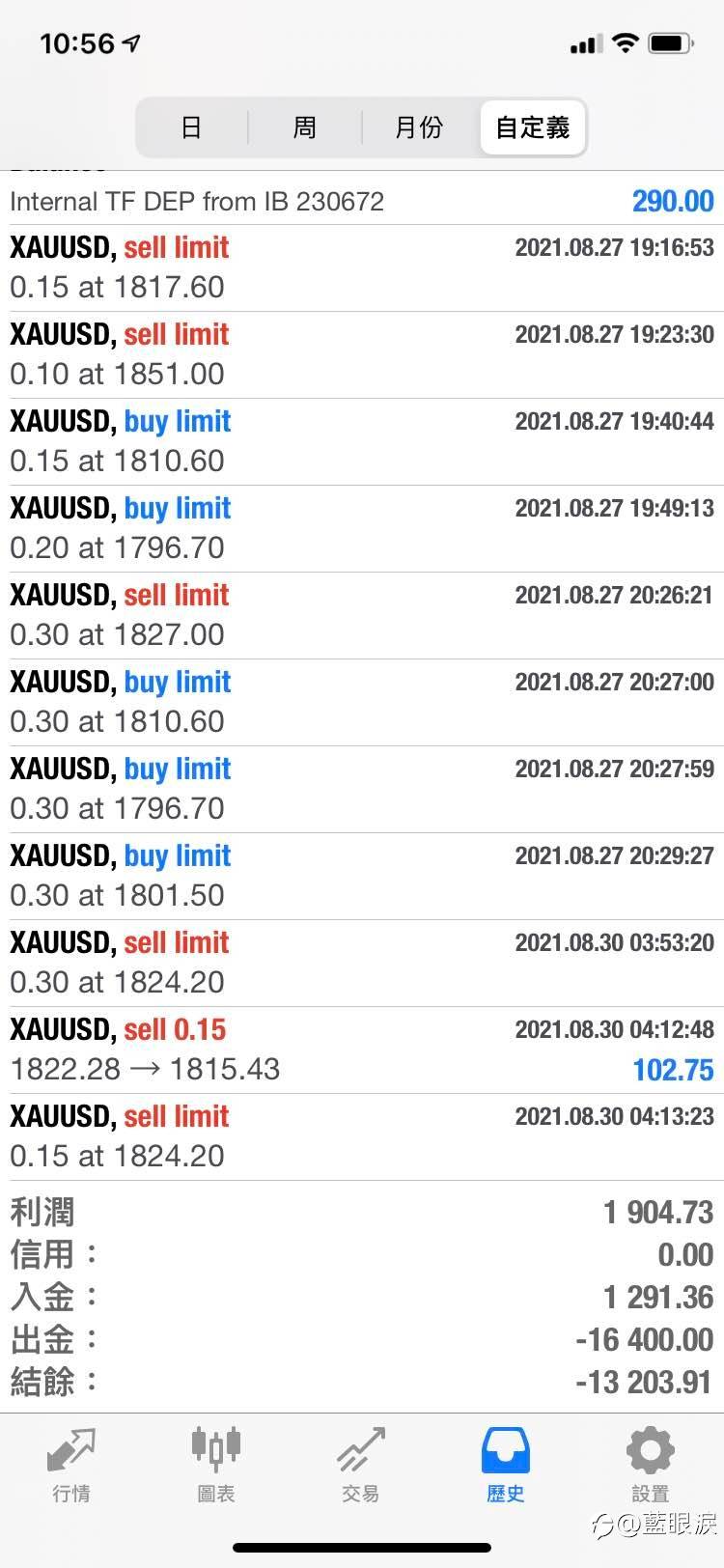Open the 設置 settings tab
This screenshot has height=1568, width=724.
pos(651,1465)
